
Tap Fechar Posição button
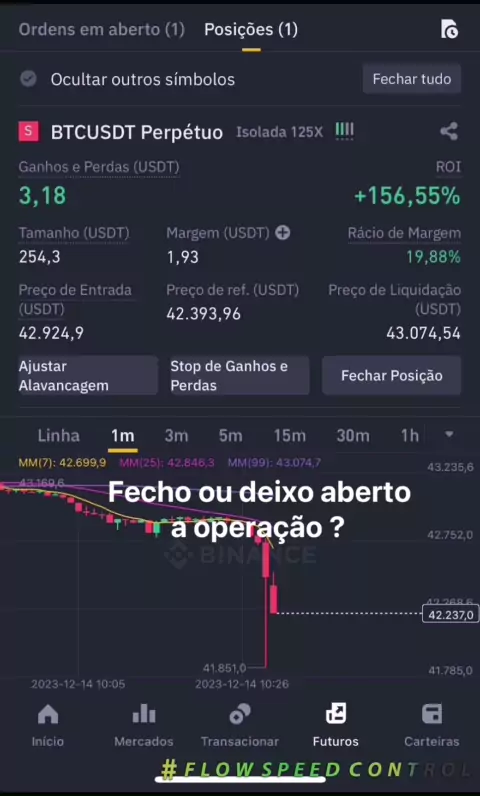click(391, 376)
